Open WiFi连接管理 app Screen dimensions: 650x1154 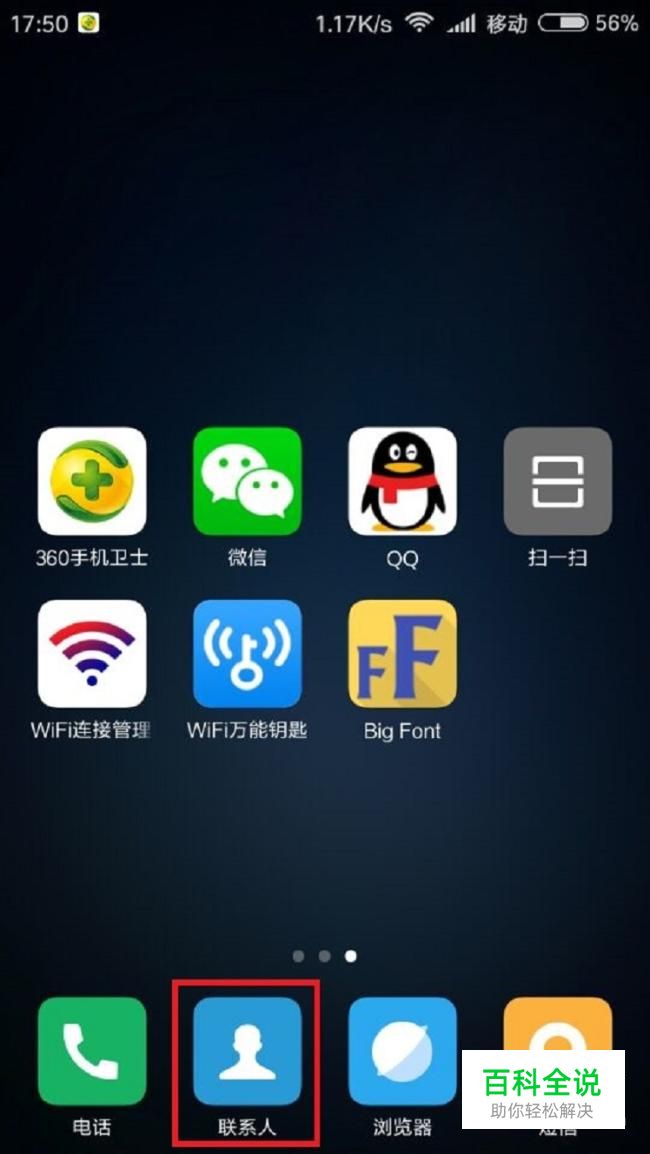click(x=92, y=654)
